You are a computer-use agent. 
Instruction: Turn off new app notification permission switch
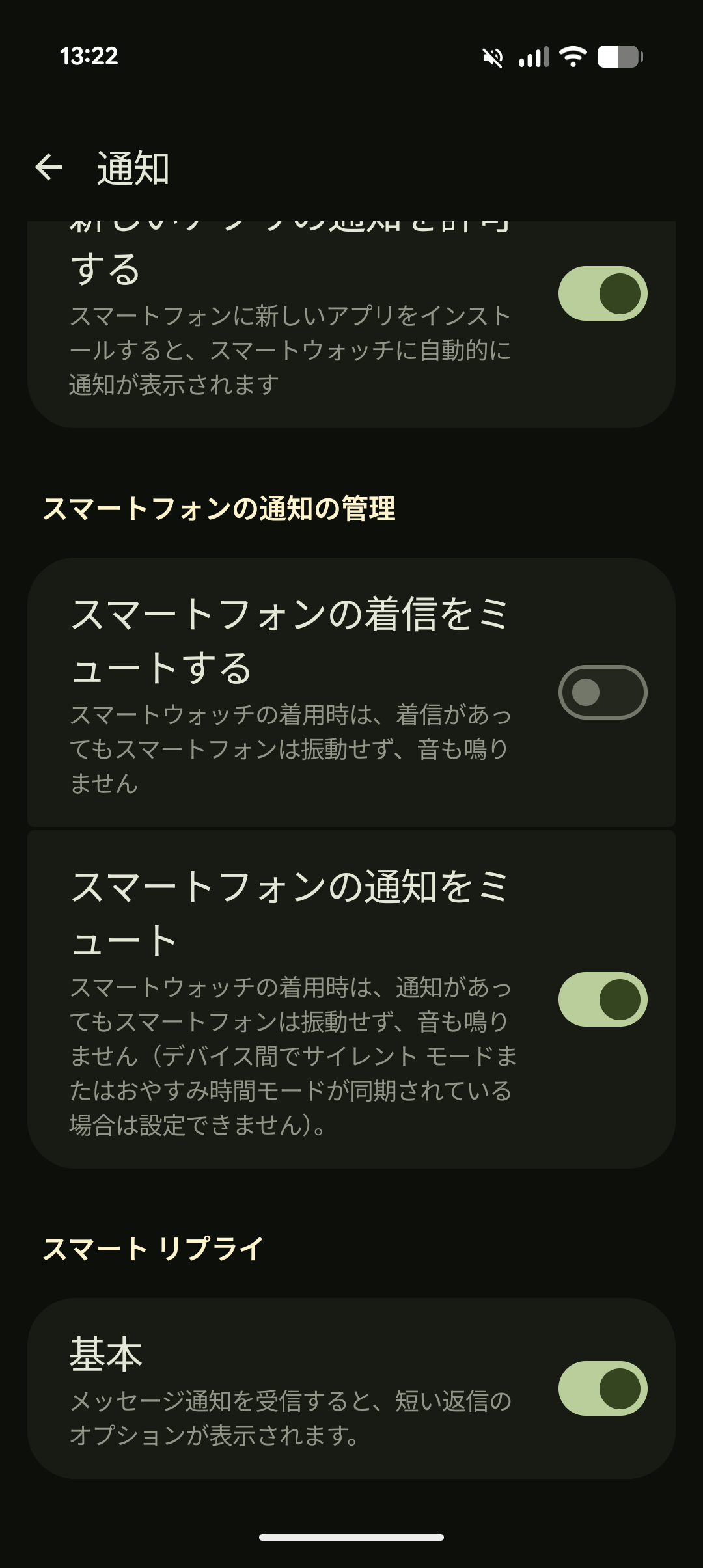tap(602, 293)
